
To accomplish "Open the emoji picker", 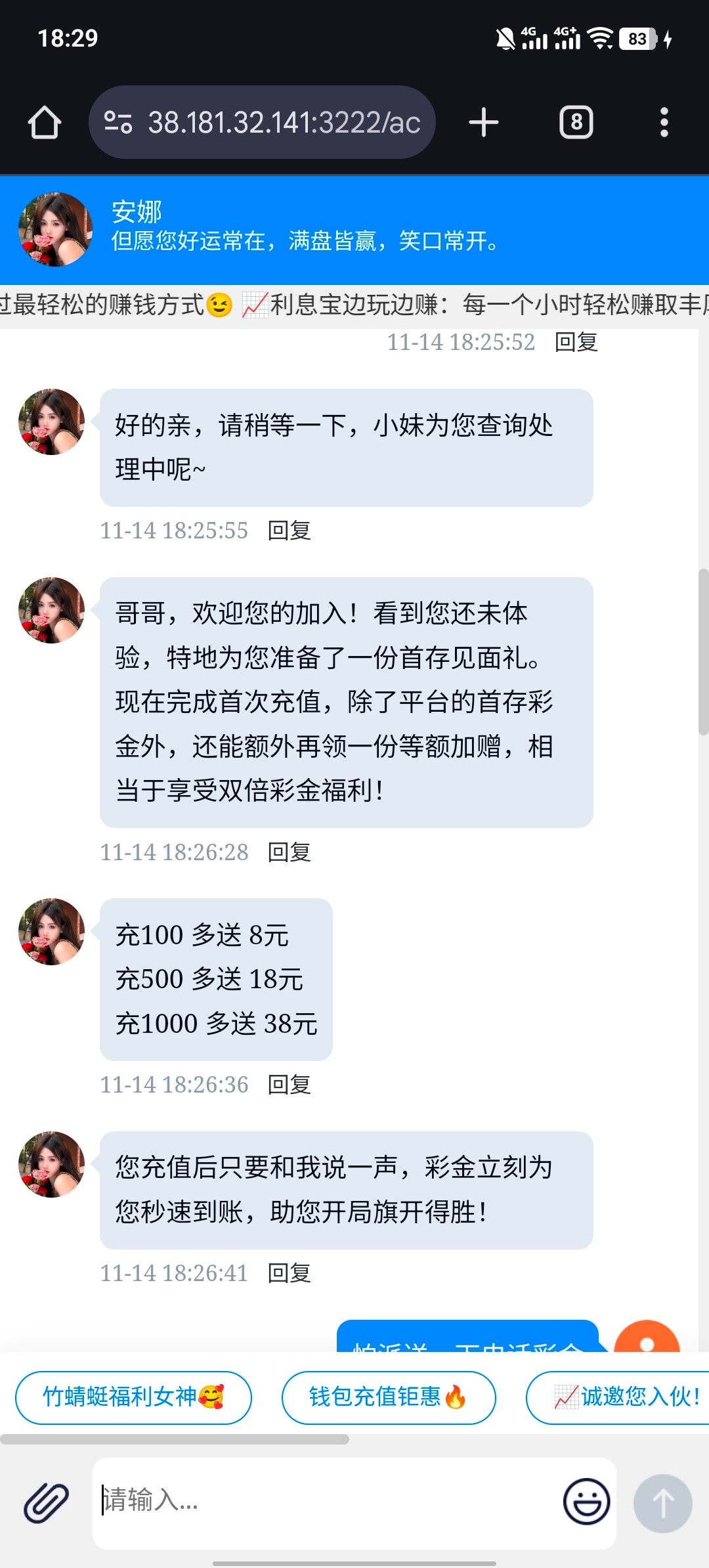I will click(x=586, y=1502).
